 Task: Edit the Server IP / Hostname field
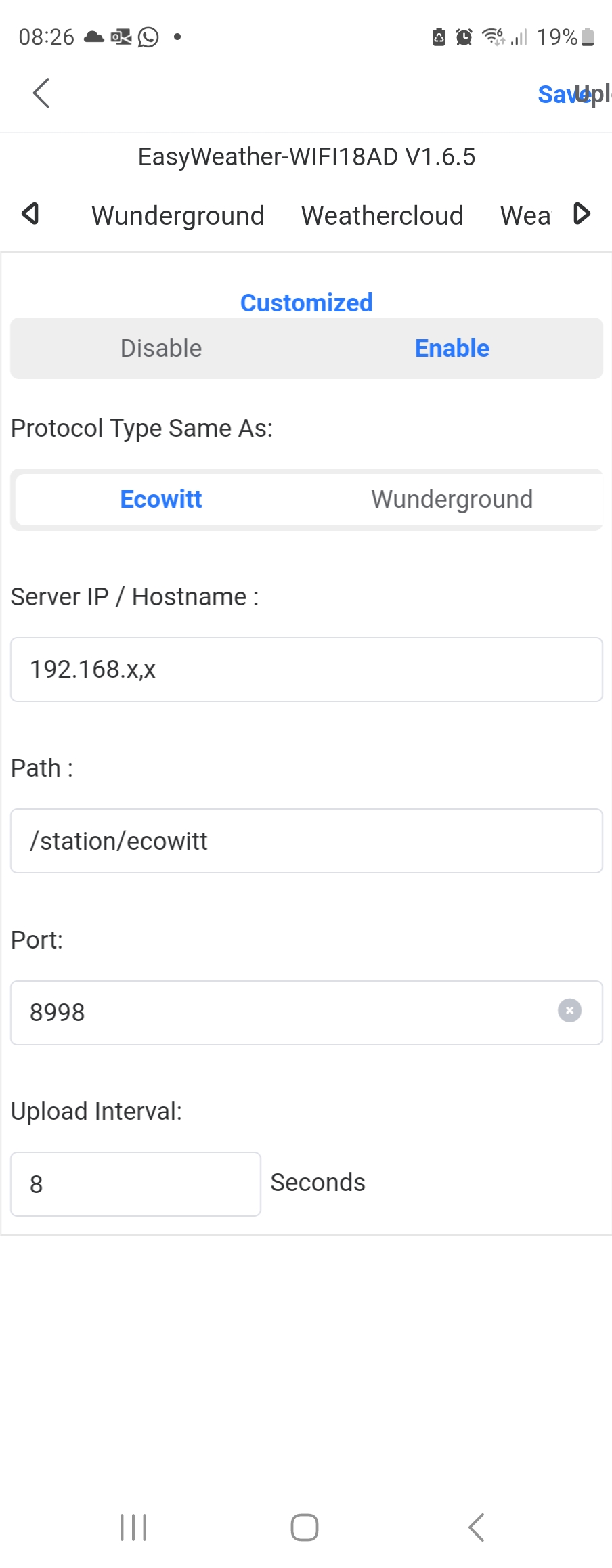306,670
